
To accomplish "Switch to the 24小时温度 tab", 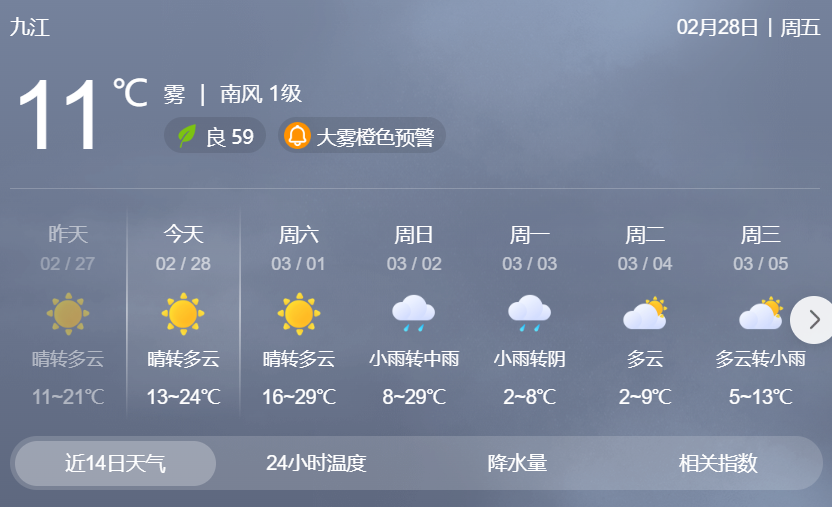I will click(x=316, y=463).
